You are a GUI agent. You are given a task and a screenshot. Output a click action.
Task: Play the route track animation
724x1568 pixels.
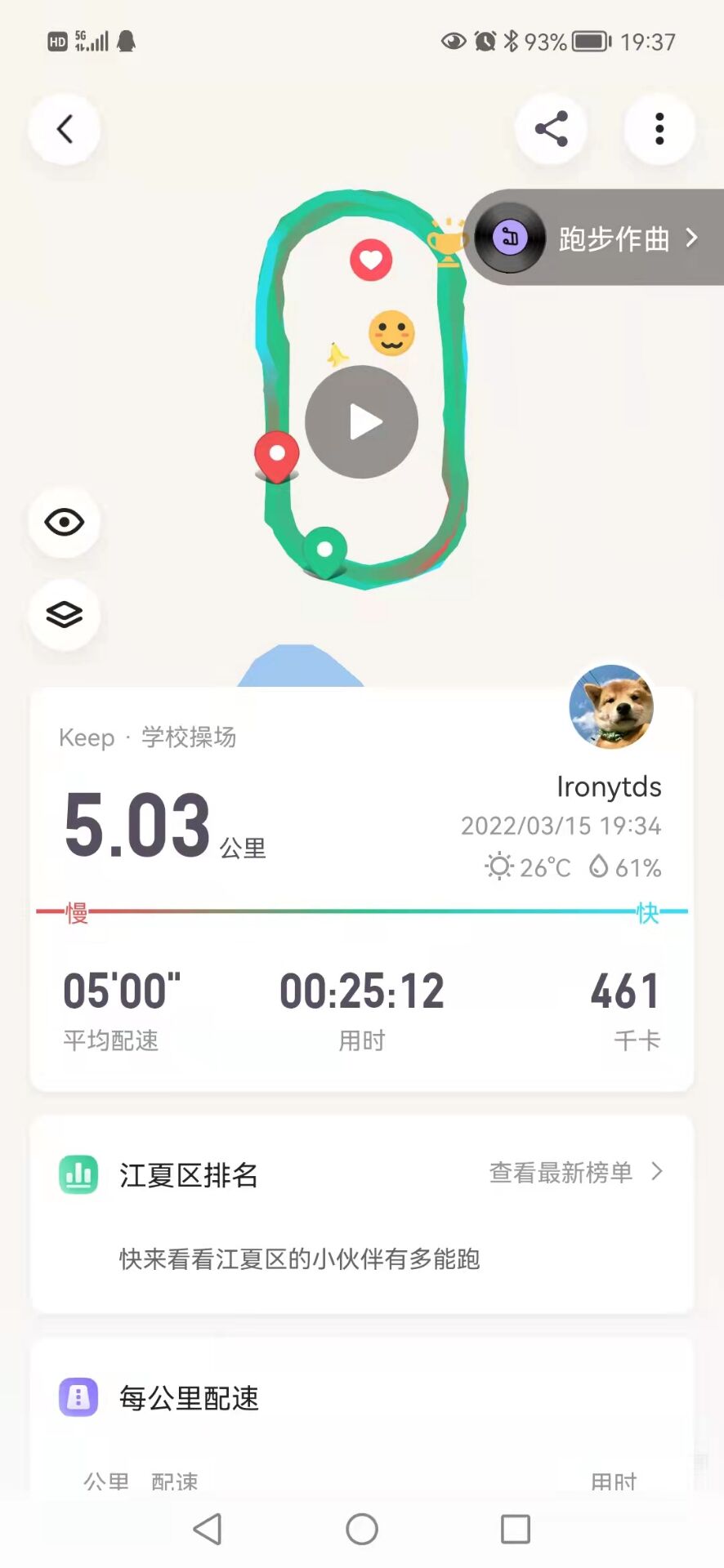362,422
